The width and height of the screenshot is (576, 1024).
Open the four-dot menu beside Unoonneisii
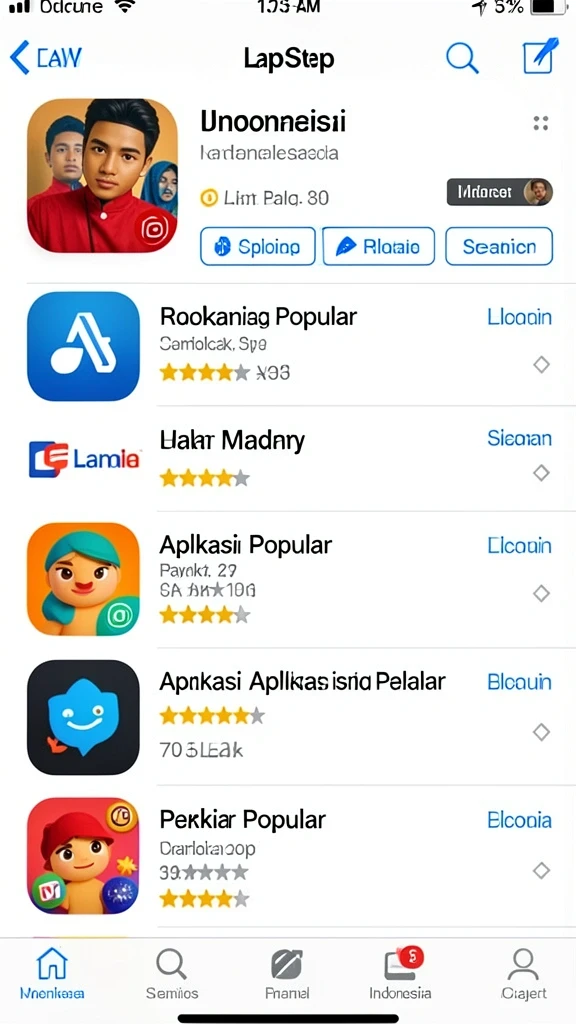tap(540, 123)
